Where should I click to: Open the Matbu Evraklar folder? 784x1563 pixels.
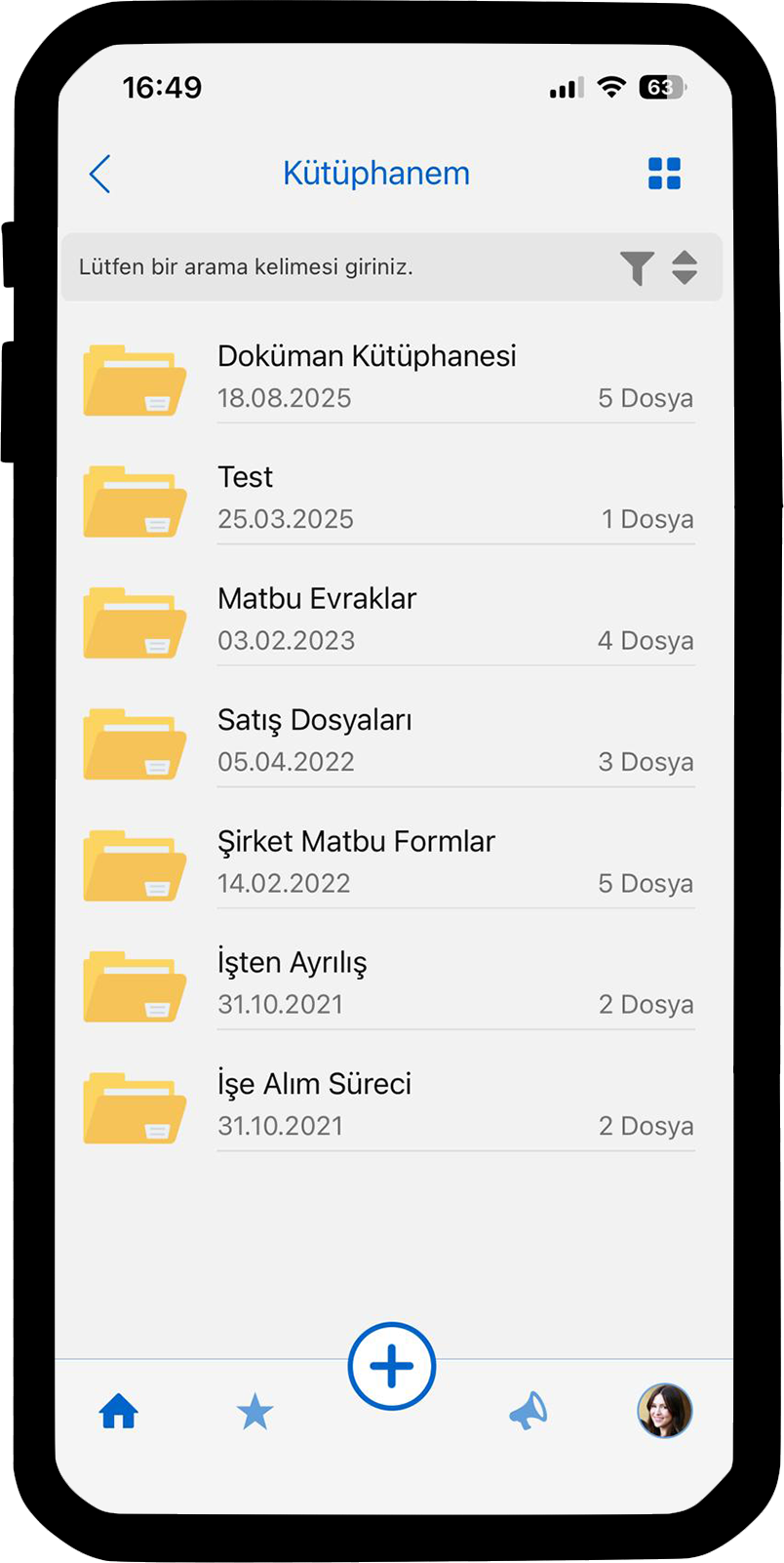(x=390, y=621)
